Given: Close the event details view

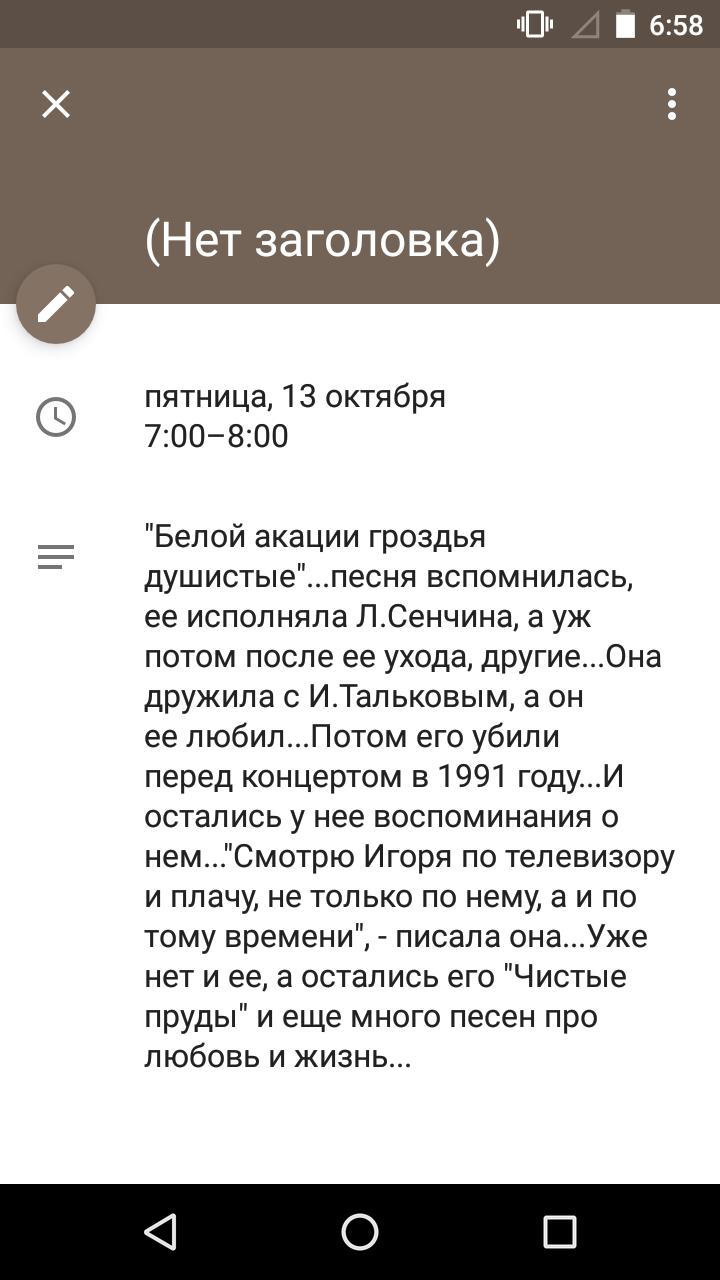Looking at the screenshot, I should tap(56, 104).
